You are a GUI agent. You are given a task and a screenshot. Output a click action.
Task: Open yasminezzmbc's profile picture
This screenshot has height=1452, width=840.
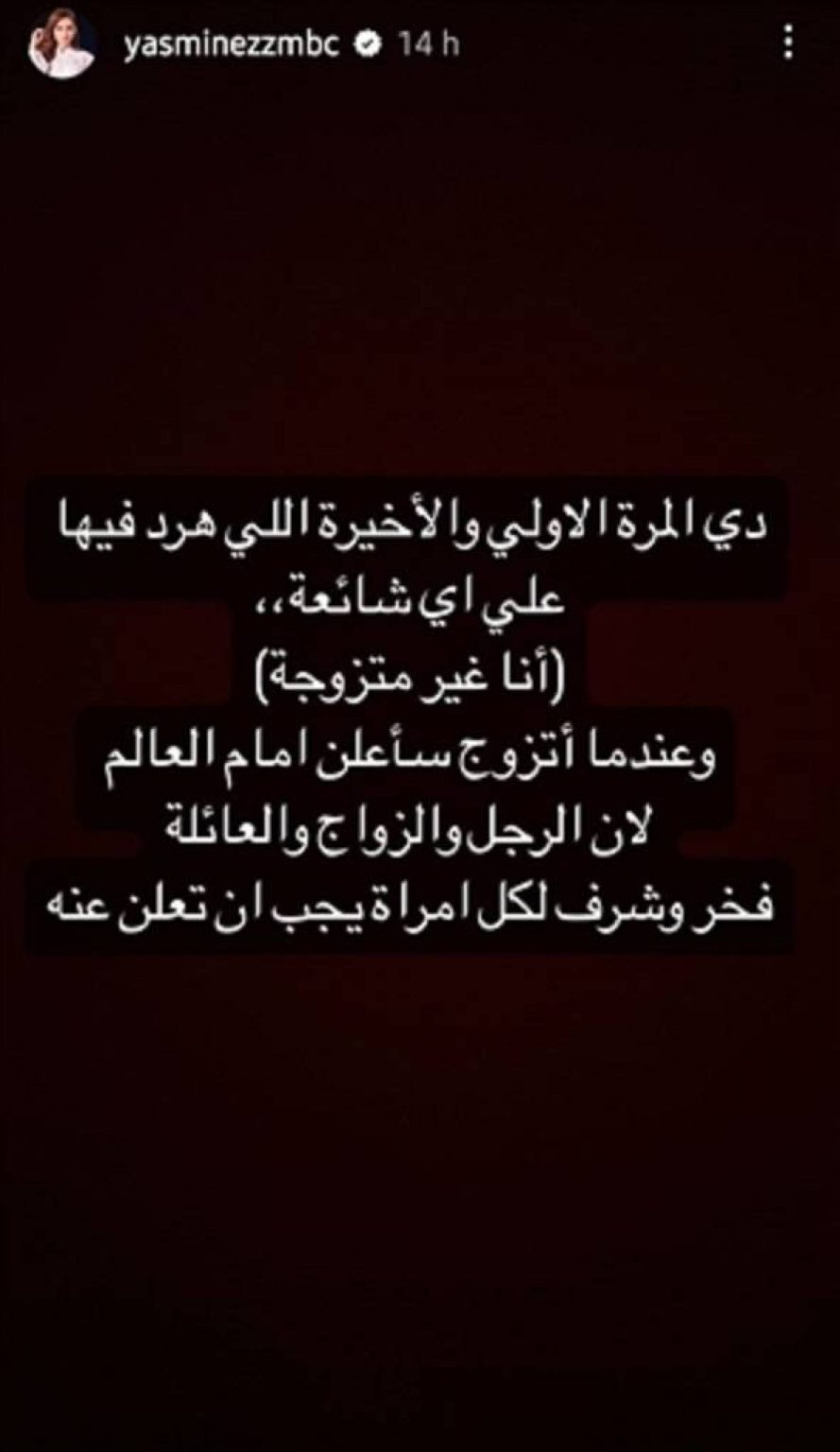pyautogui.click(x=61, y=43)
